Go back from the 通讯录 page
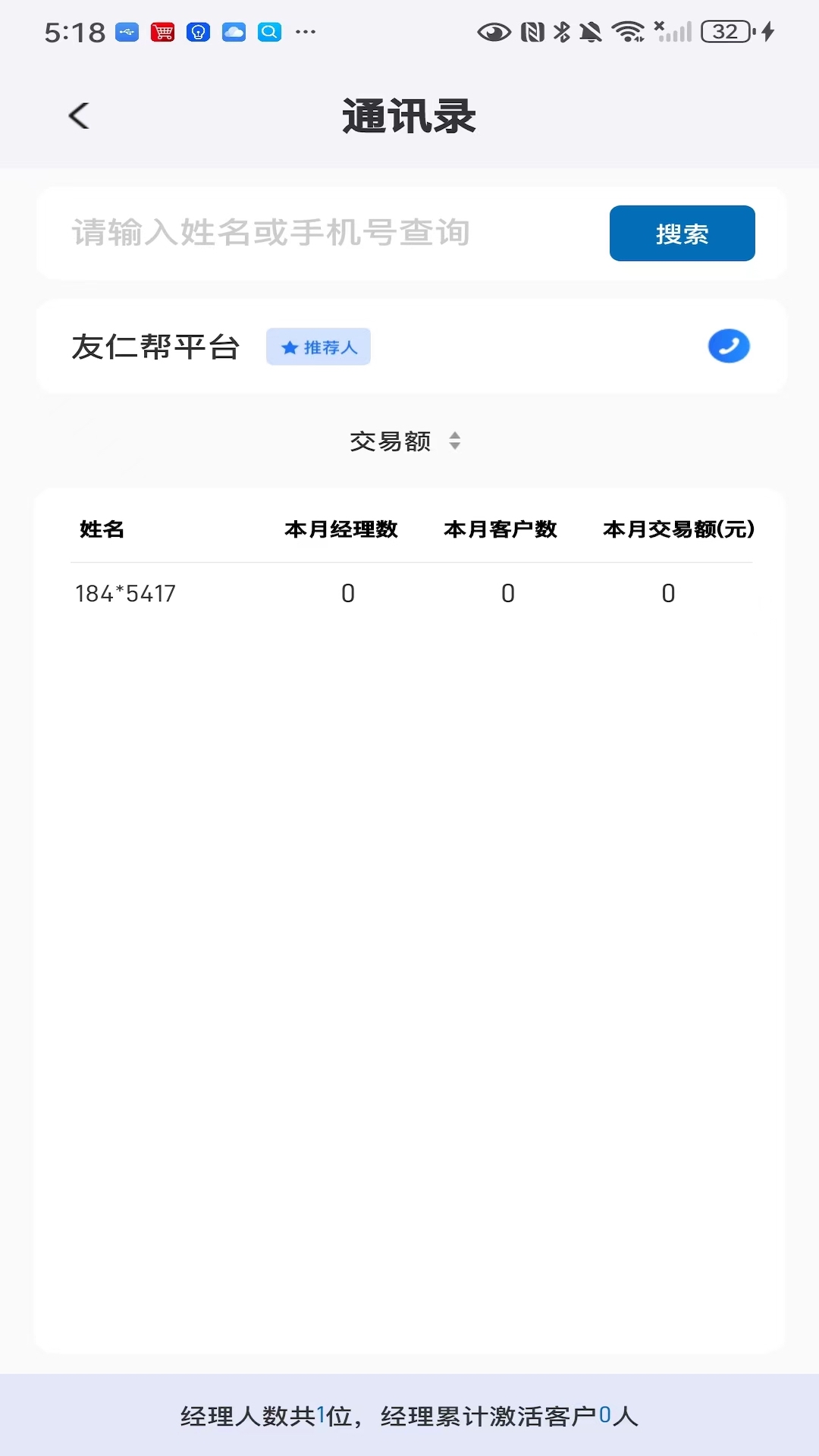The height and width of the screenshot is (1456, 819). pyautogui.click(x=79, y=116)
